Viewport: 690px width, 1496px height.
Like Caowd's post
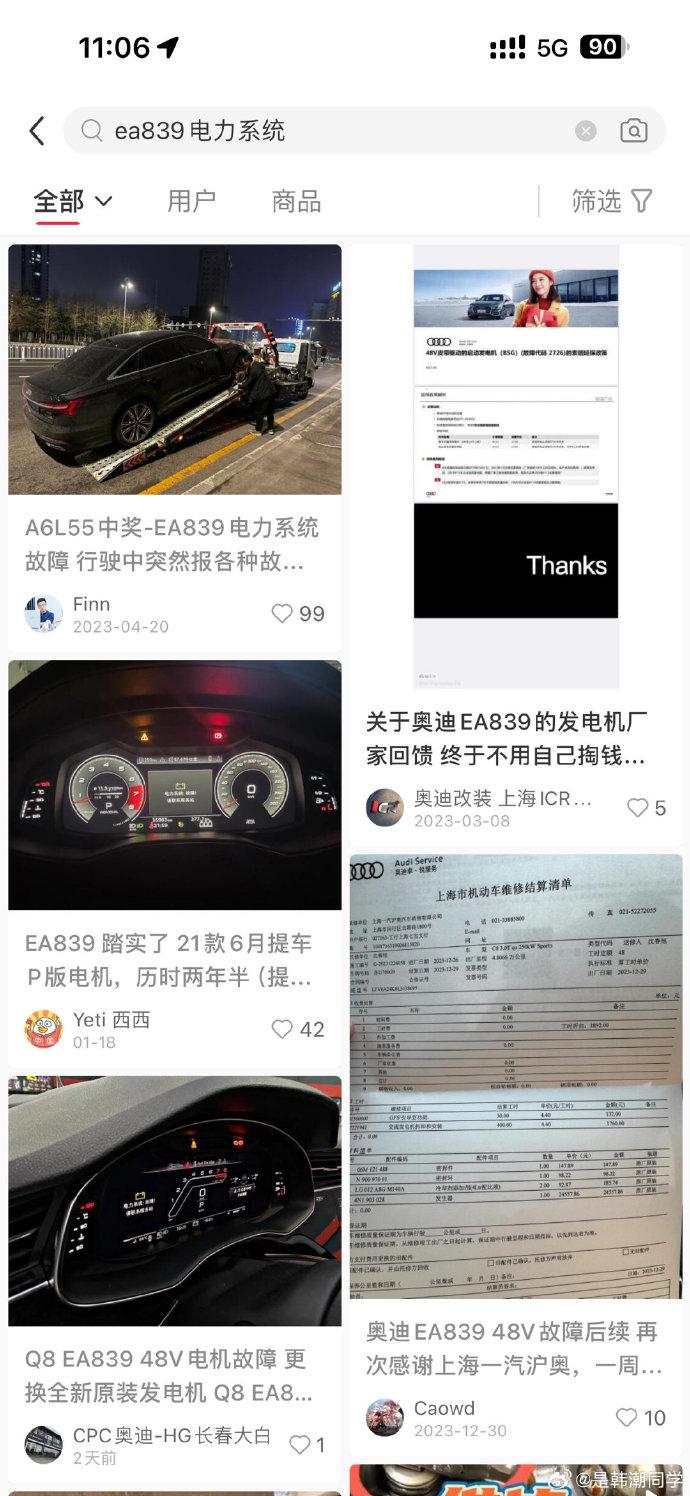pos(627,1417)
